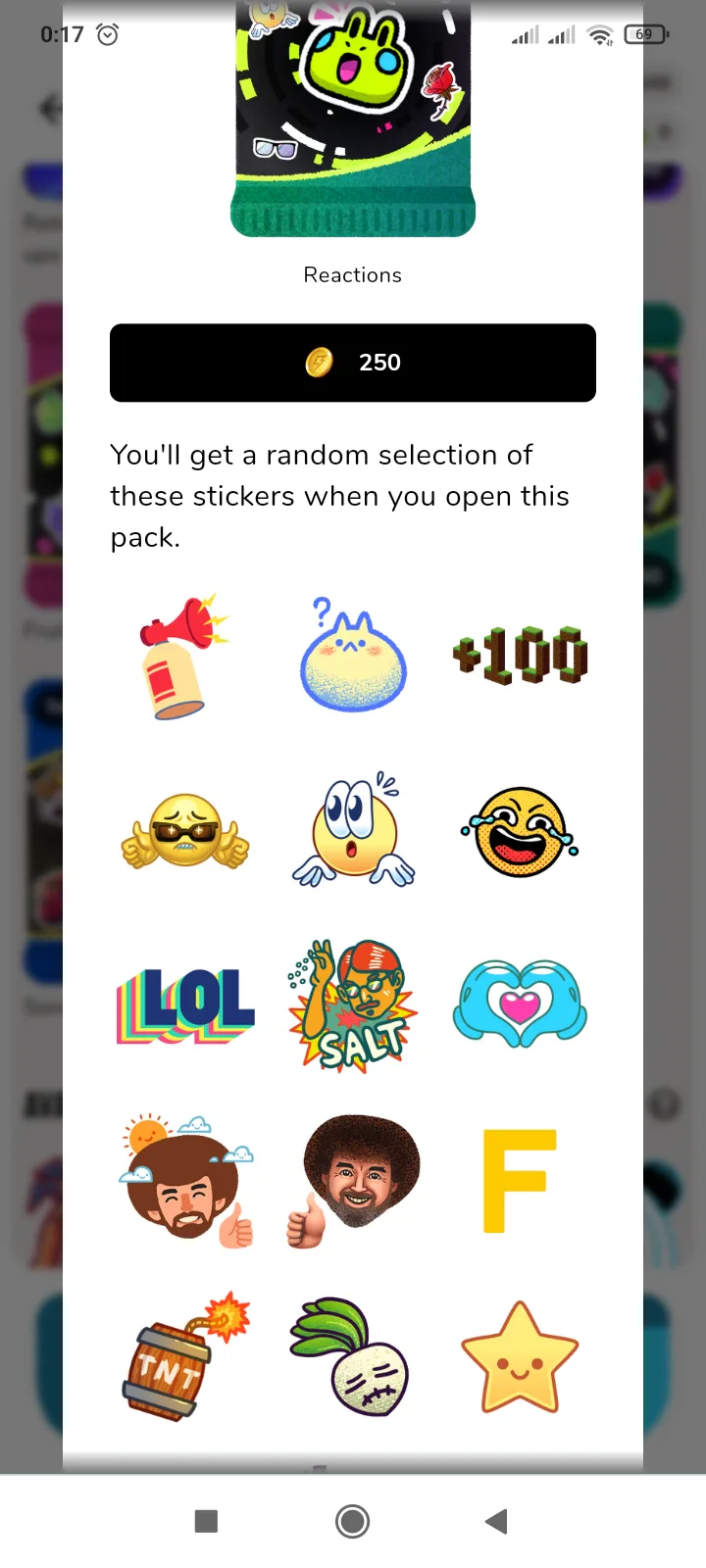Go back with the system back button

[496, 1521]
